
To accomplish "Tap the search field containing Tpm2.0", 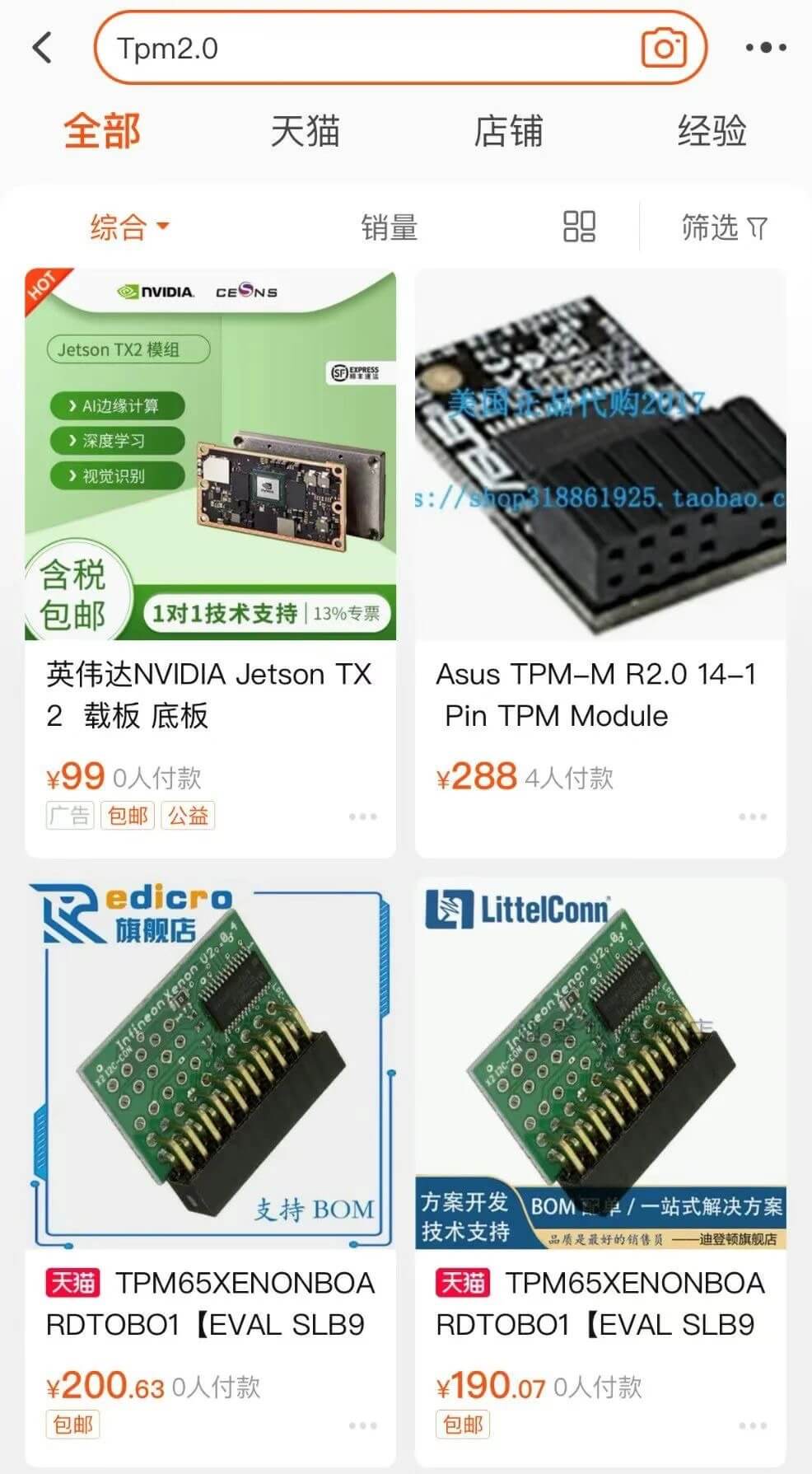I will click(329, 47).
